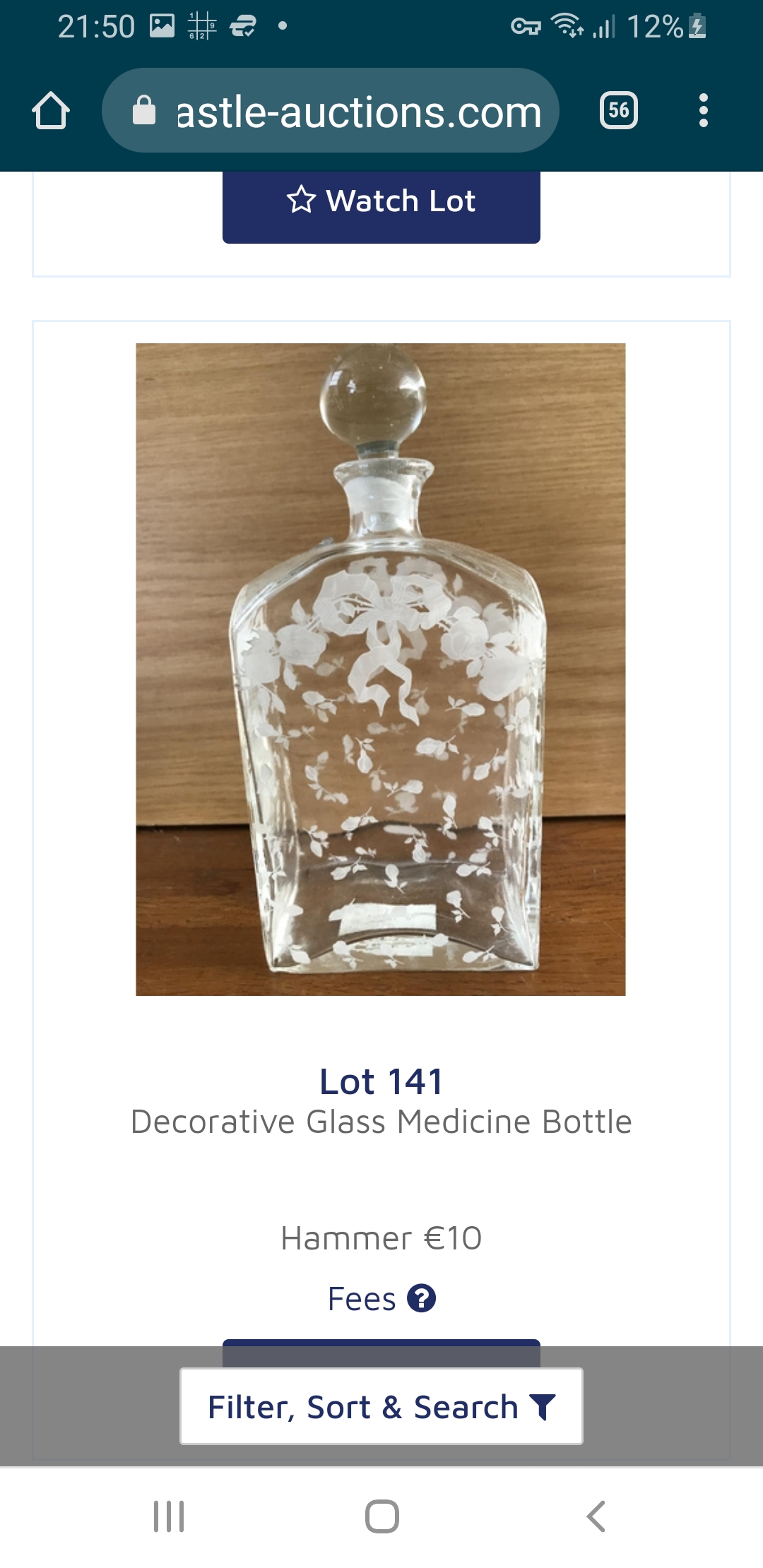The image size is (763, 1568).
Task: Show fees info for Lot 141
Action: pos(421,1298)
